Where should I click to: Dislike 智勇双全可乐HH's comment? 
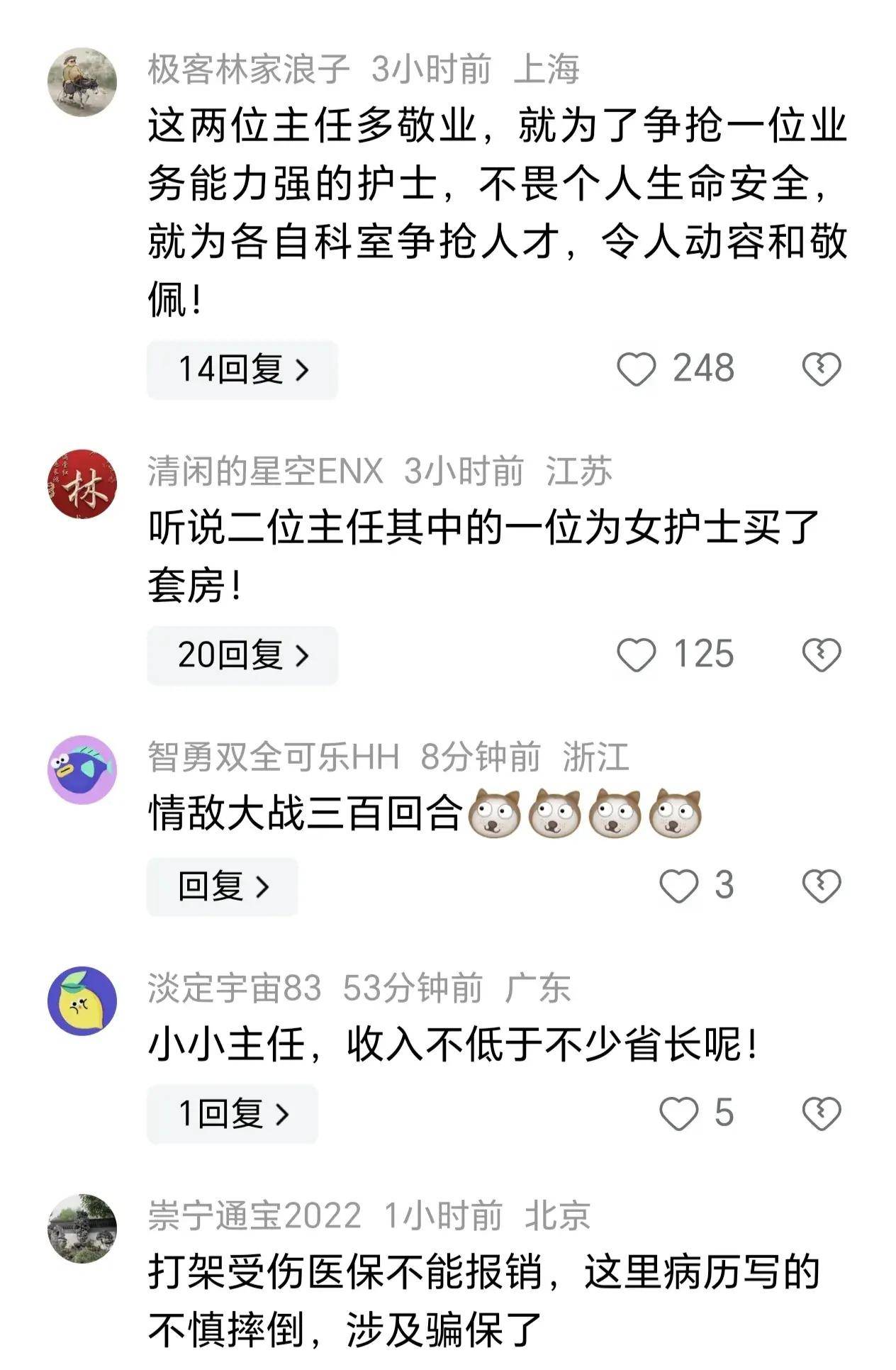point(821,886)
